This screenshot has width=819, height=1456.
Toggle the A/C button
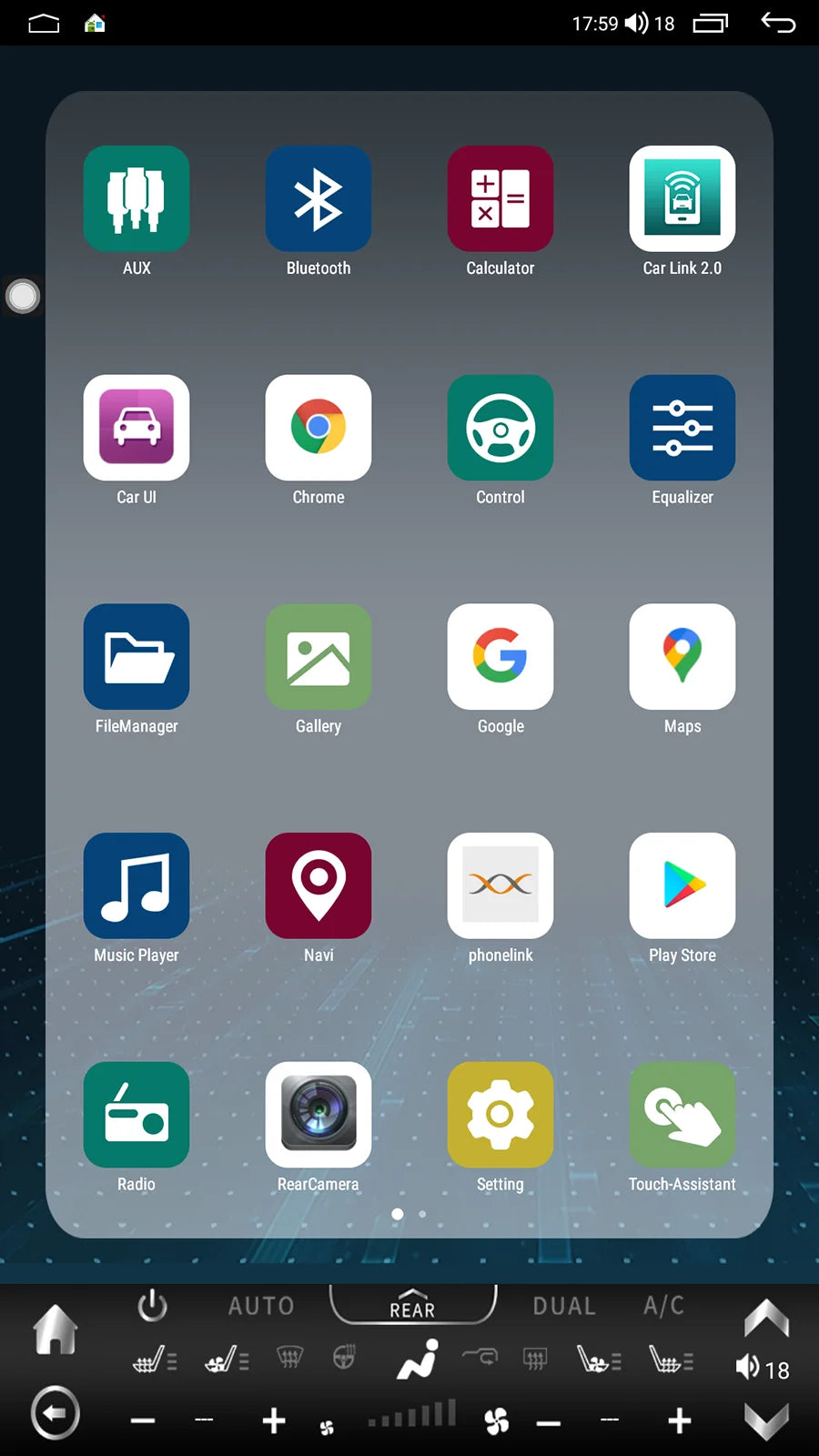point(663,1307)
